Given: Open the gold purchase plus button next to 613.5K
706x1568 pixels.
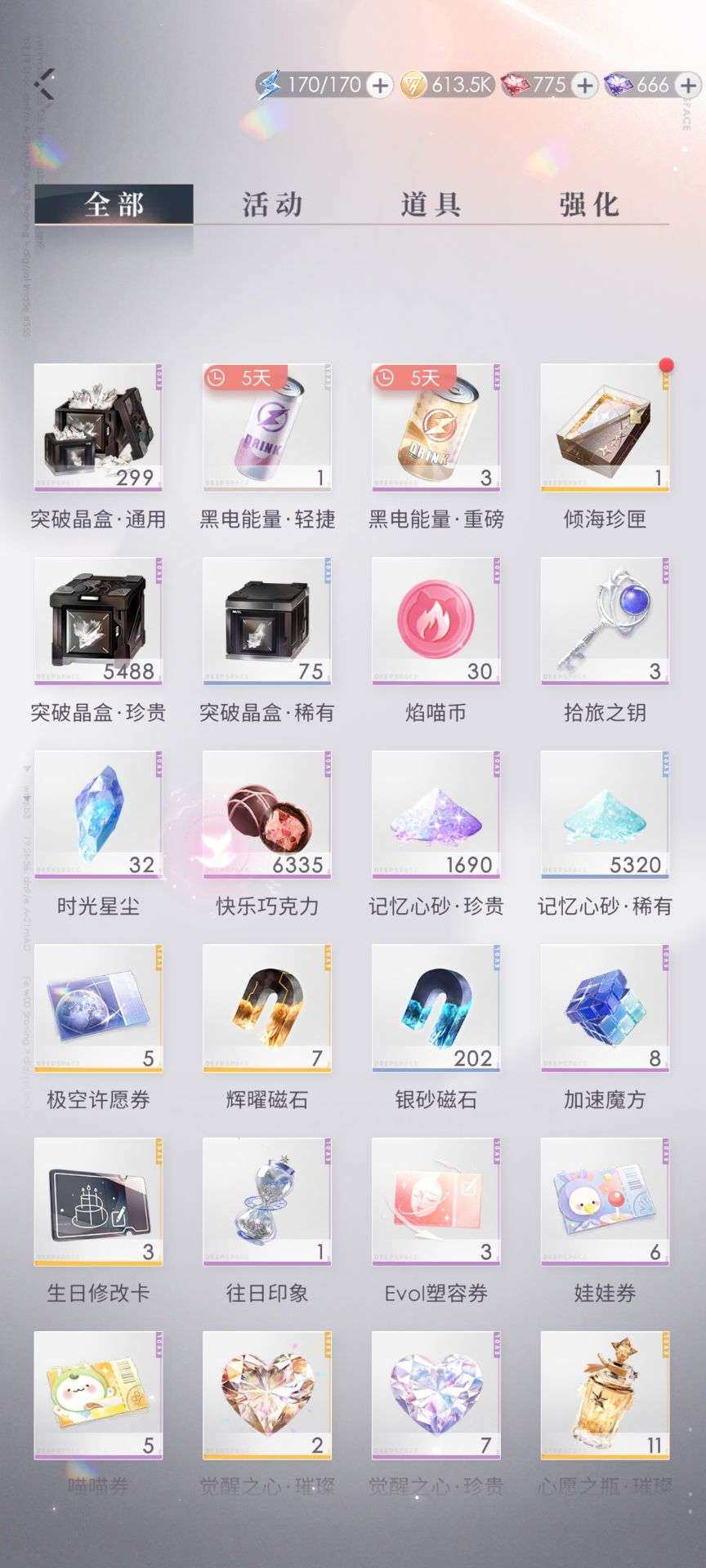Looking at the screenshot, I should 583,82.
